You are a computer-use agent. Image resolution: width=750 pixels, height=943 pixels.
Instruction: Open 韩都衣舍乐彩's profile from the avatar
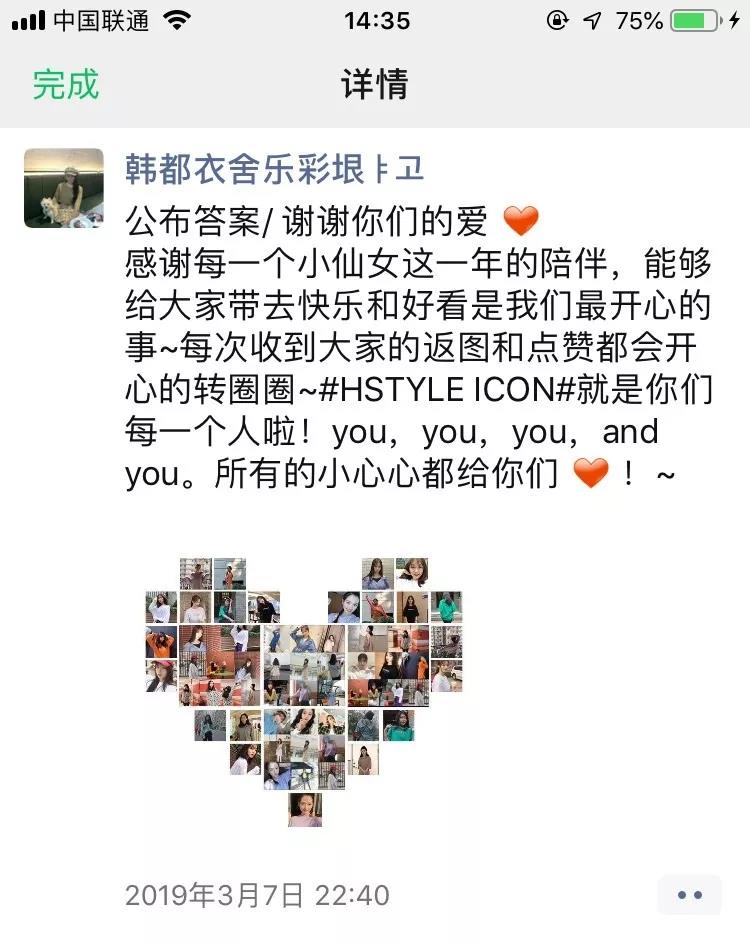(64, 188)
